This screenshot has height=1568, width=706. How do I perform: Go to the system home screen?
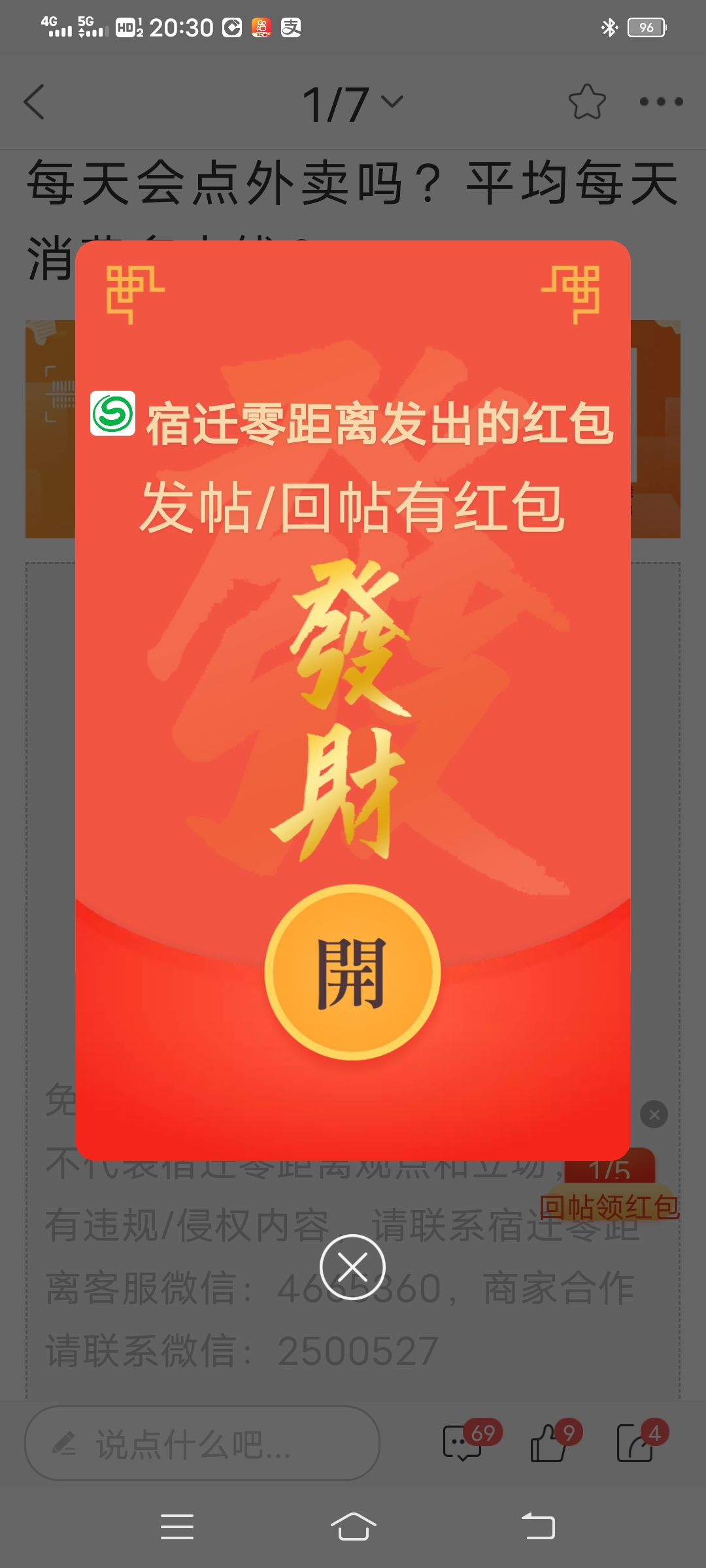(x=353, y=1527)
